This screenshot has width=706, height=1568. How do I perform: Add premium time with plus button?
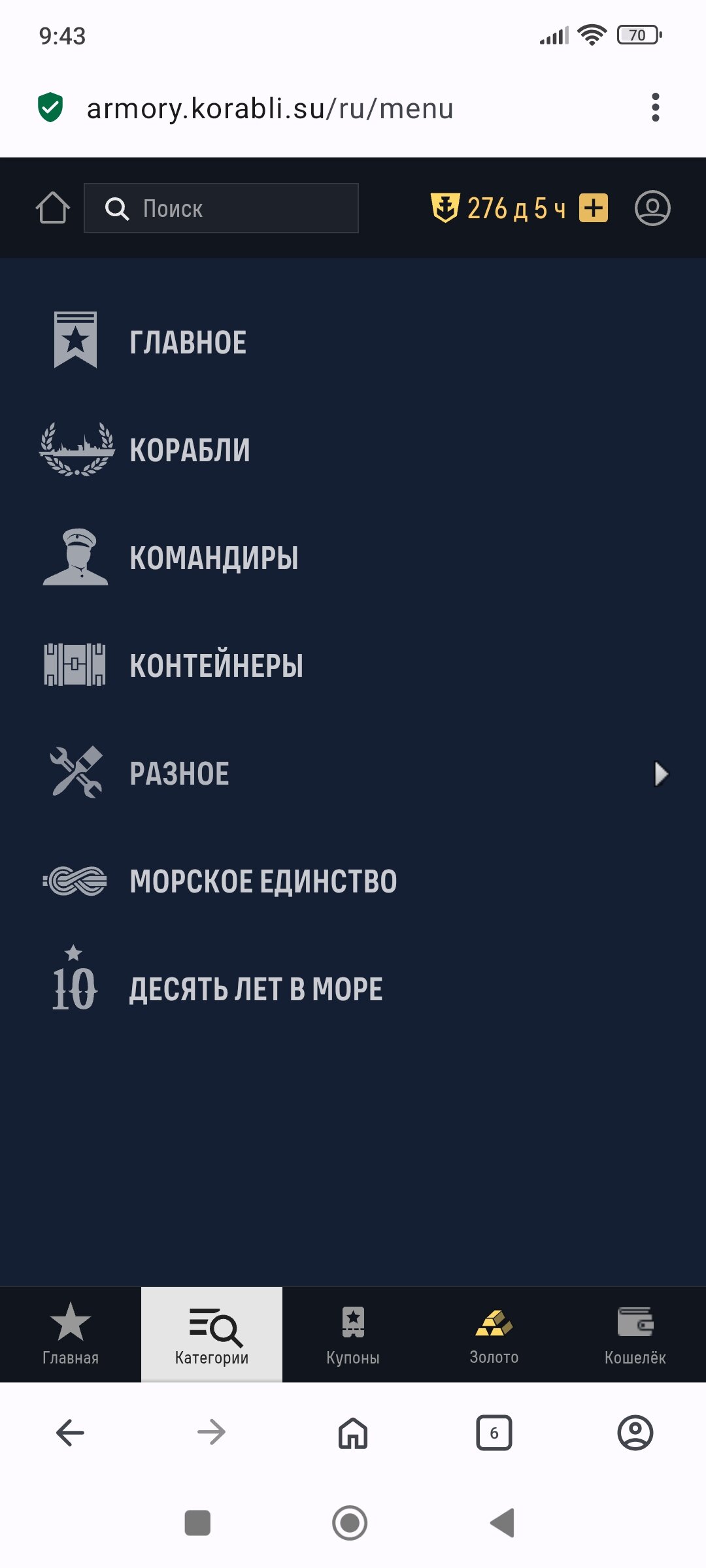[x=594, y=208]
